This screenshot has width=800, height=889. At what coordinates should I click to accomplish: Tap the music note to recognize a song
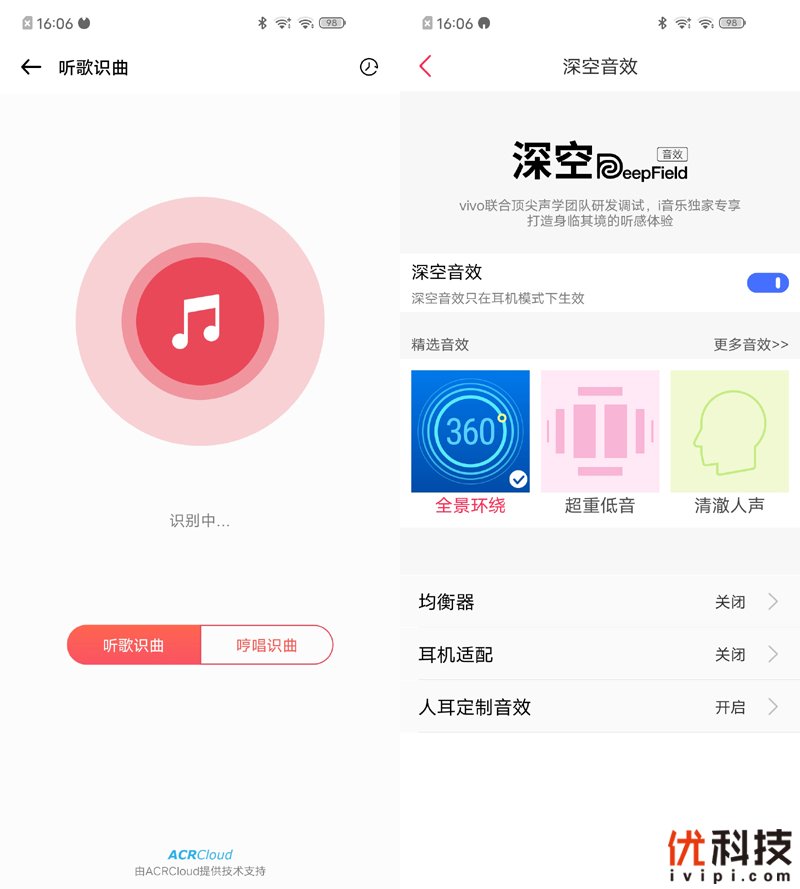click(x=199, y=320)
